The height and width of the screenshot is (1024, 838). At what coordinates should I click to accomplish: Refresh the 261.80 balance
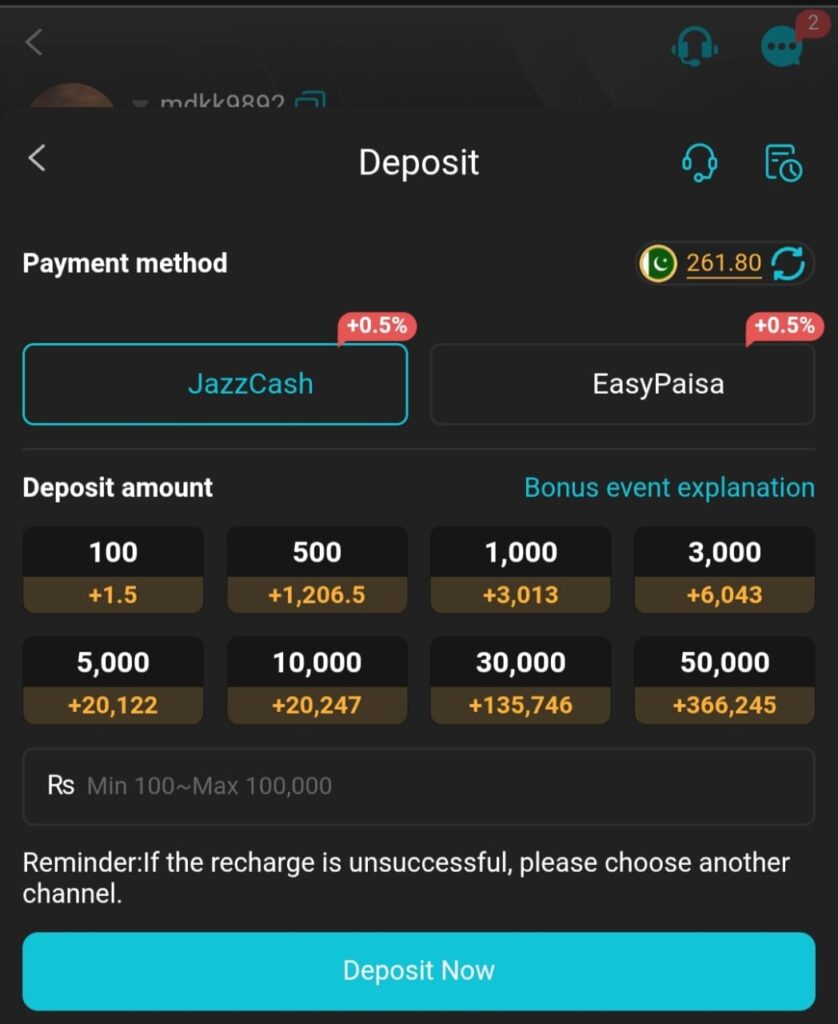(x=789, y=264)
